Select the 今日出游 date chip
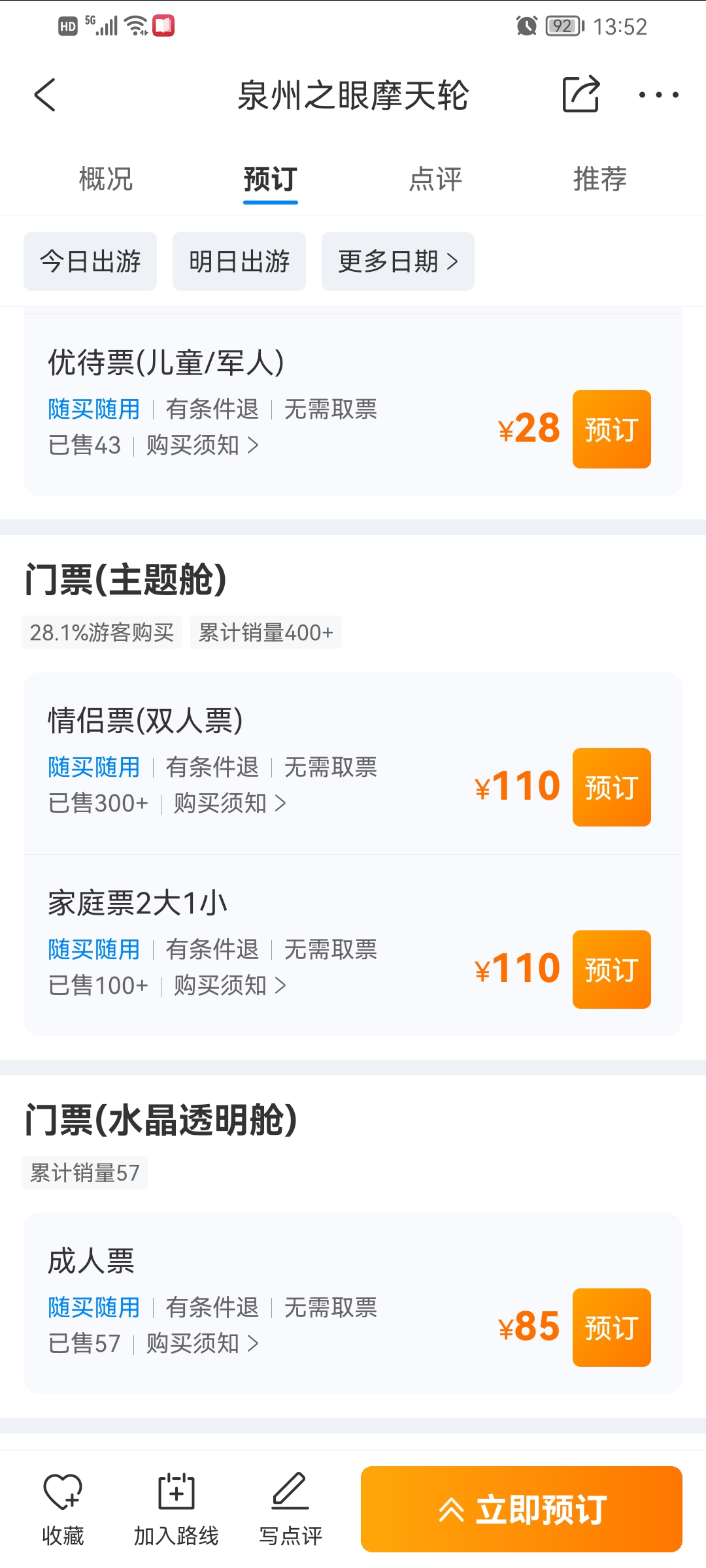The width and height of the screenshot is (706, 1568). click(90, 261)
